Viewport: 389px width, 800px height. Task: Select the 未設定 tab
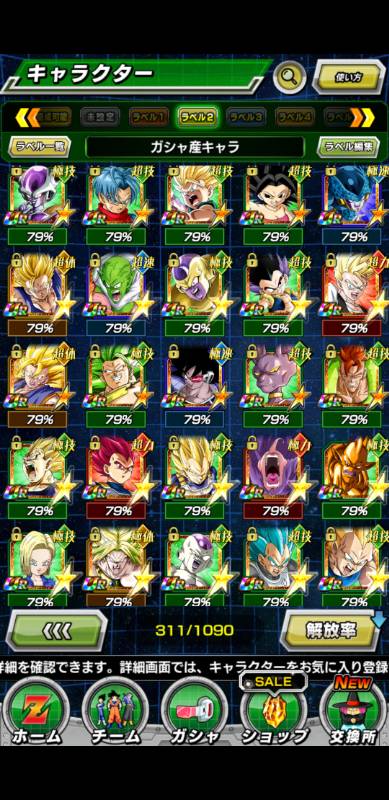pos(99,118)
